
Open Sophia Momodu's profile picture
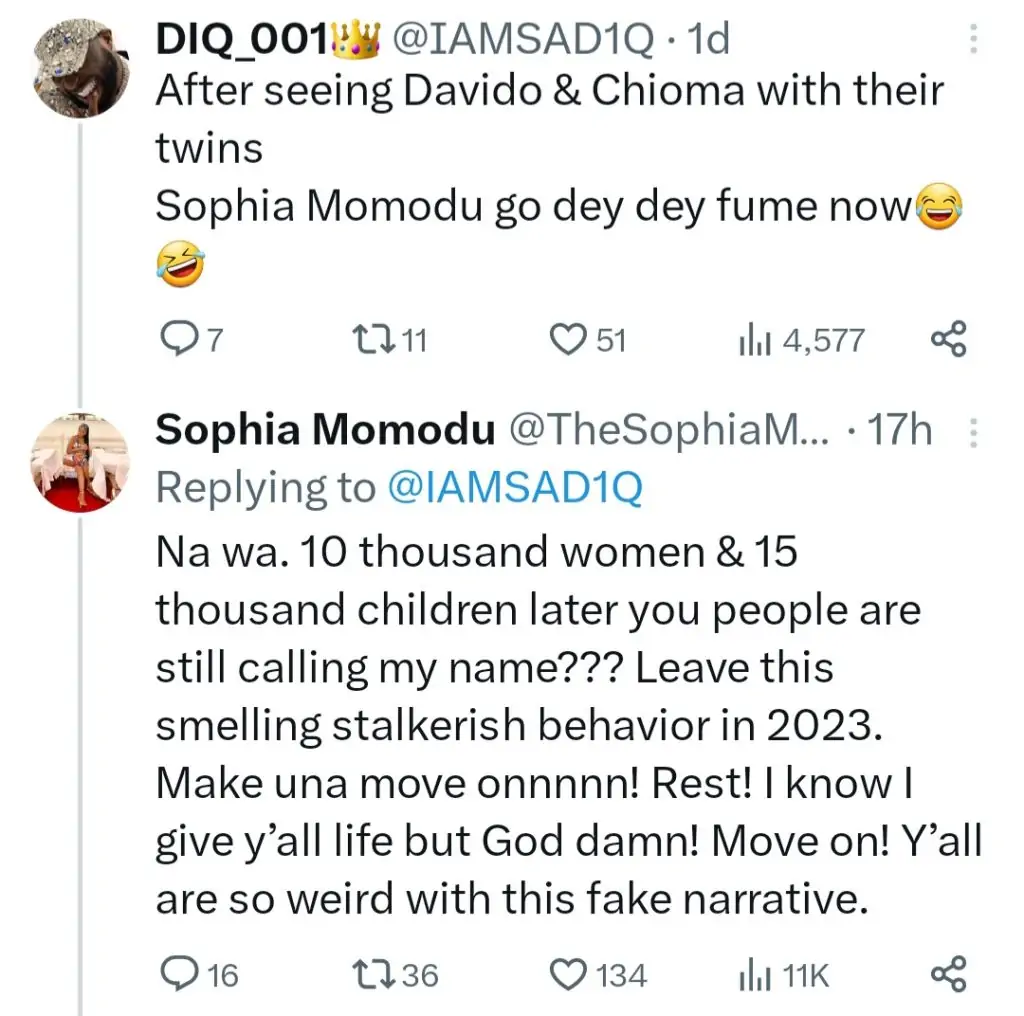coord(82,461)
